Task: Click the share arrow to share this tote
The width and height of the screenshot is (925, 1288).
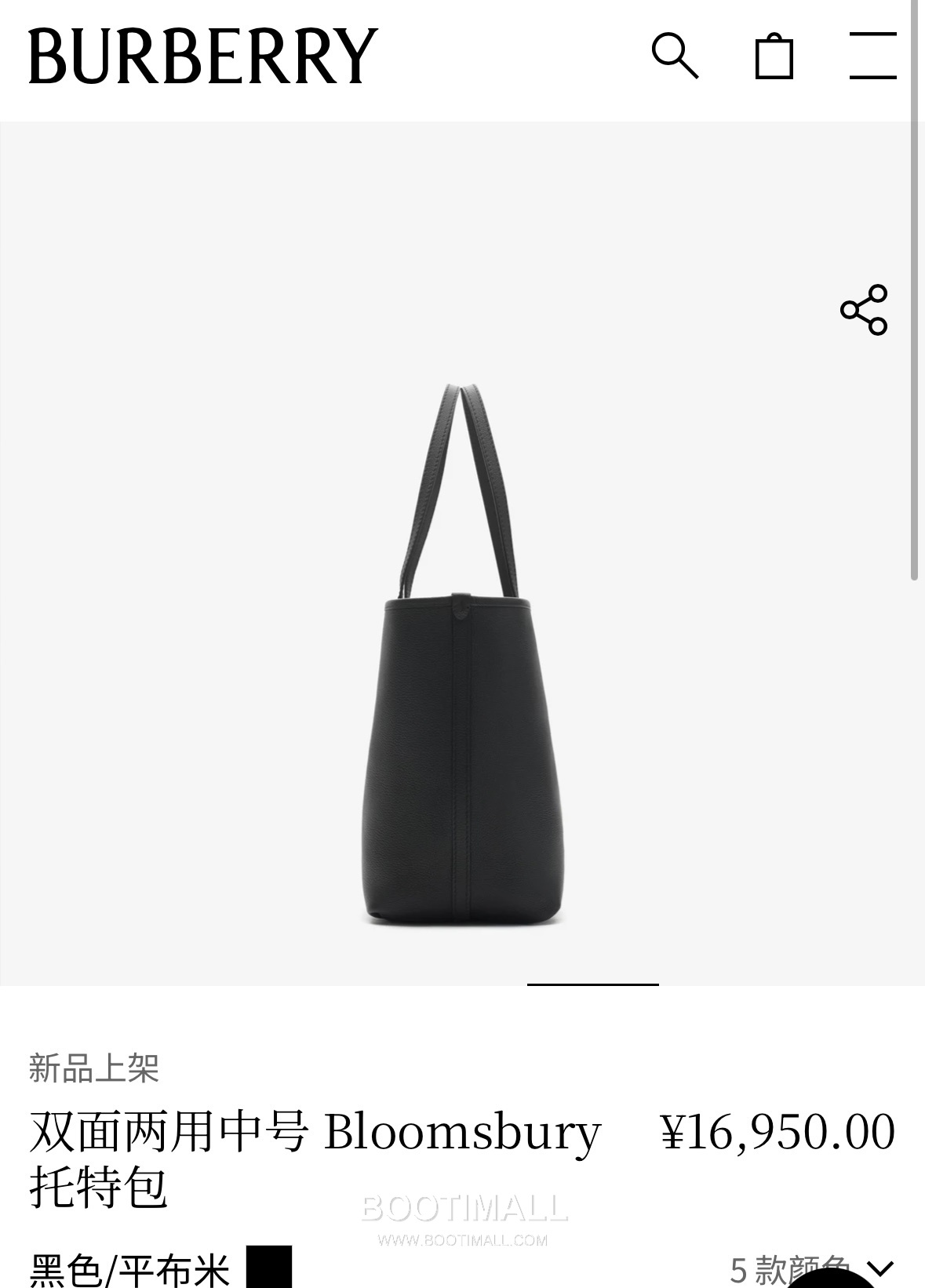Action: click(864, 309)
